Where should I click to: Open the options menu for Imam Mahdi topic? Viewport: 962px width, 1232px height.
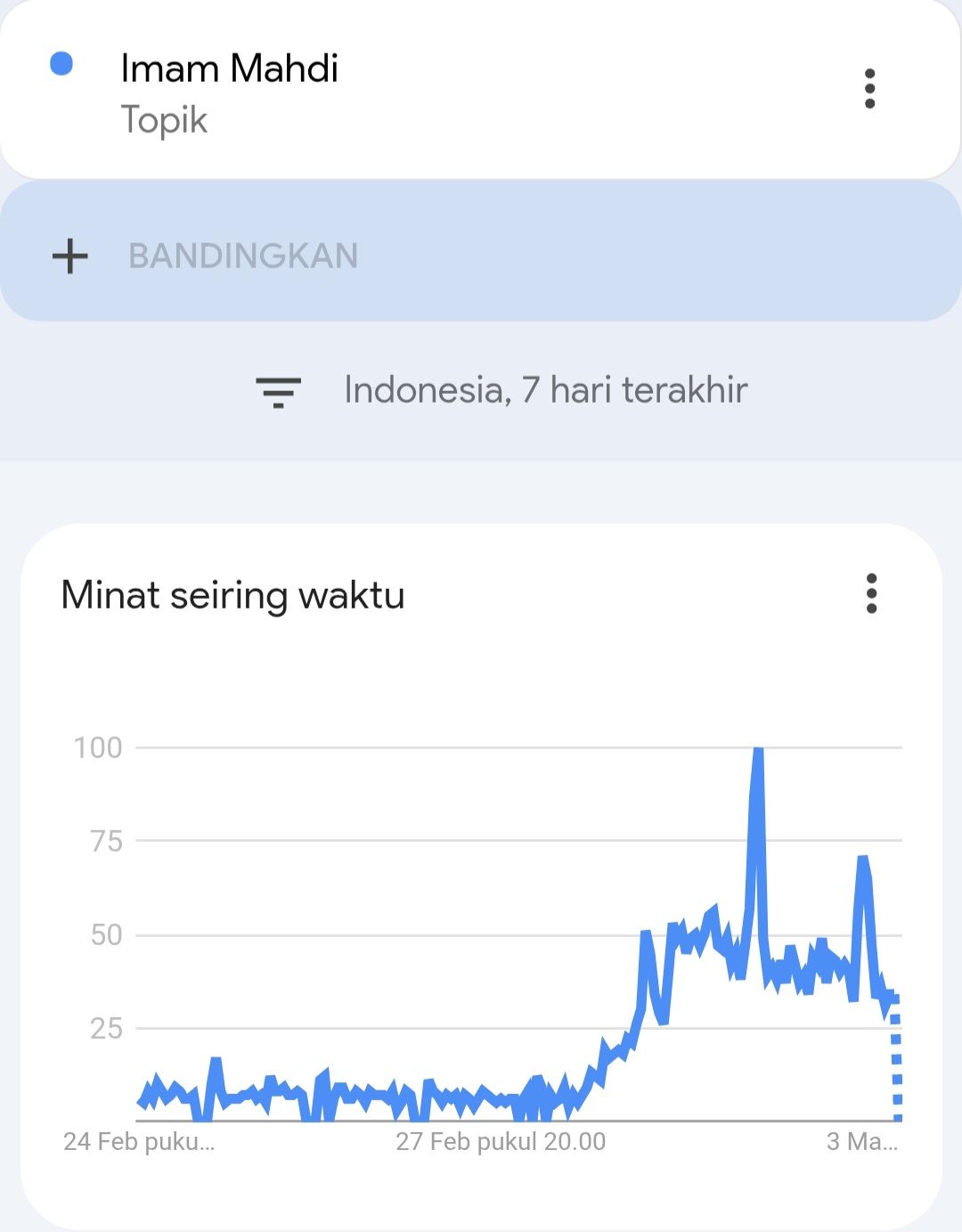[x=868, y=89]
